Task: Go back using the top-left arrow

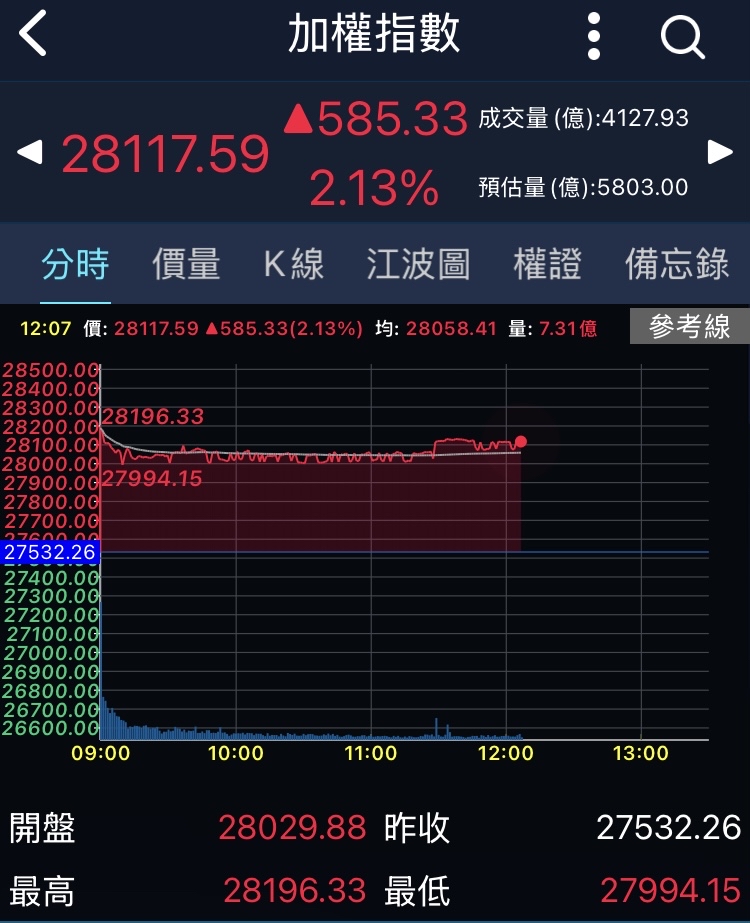Action: [x=33, y=35]
